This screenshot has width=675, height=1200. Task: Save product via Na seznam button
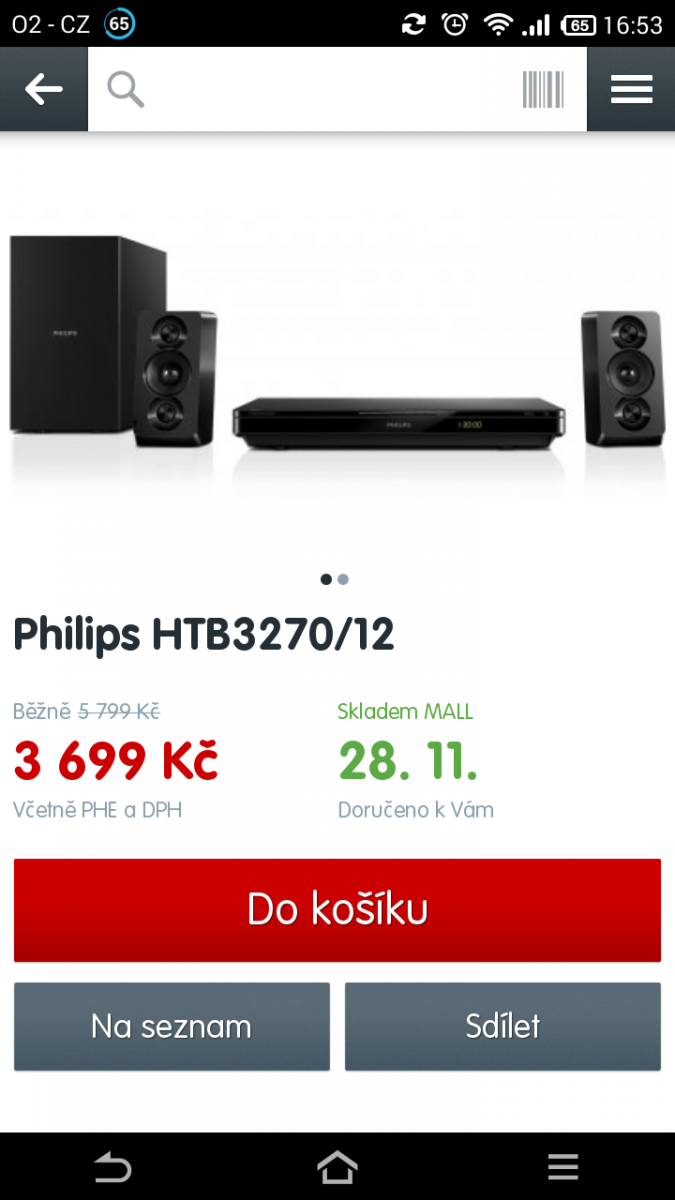tap(171, 1026)
